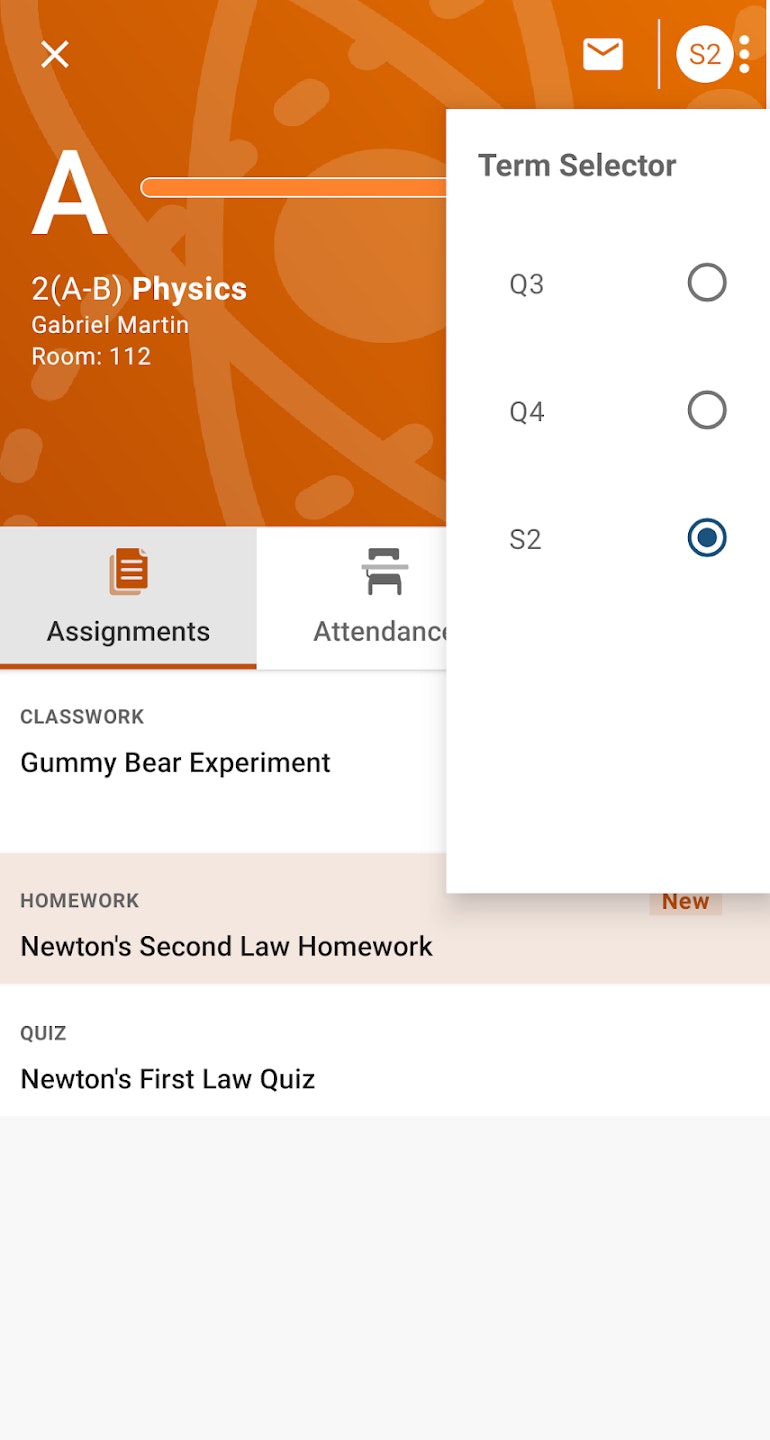Click the New badge on the homework

(x=685, y=901)
